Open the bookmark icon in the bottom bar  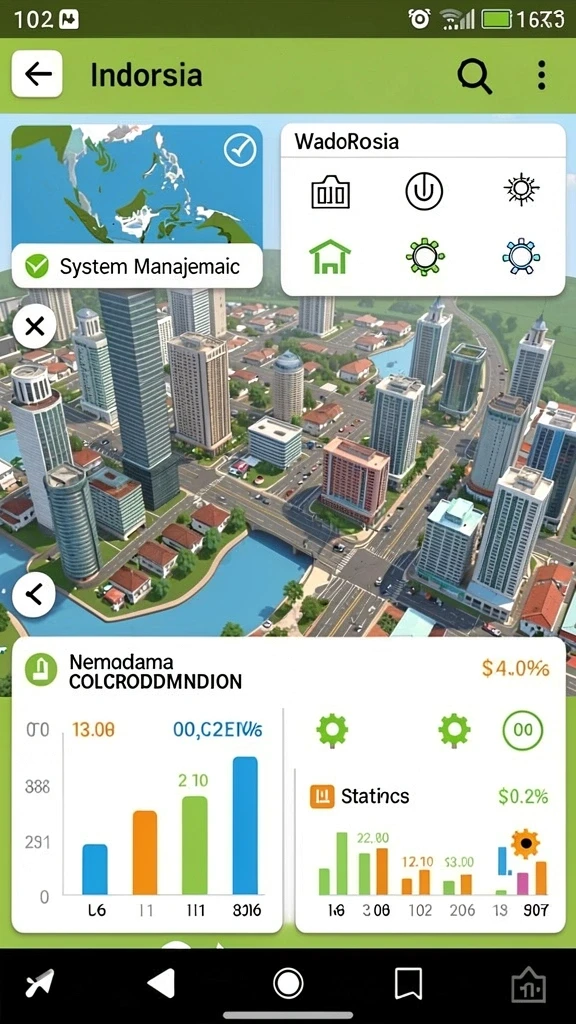[x=409, y=984]
